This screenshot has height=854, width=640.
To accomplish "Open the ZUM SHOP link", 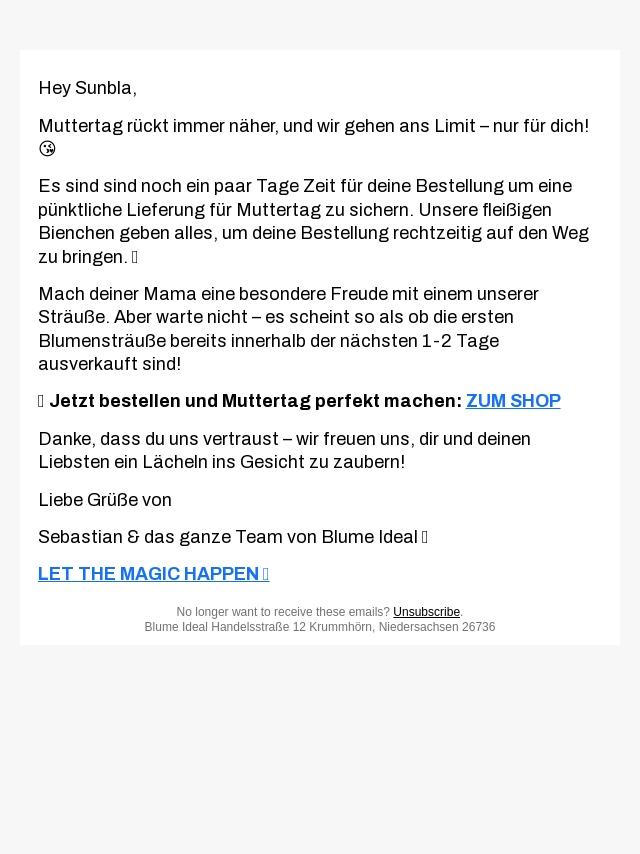I will click(x=513, y=401).
